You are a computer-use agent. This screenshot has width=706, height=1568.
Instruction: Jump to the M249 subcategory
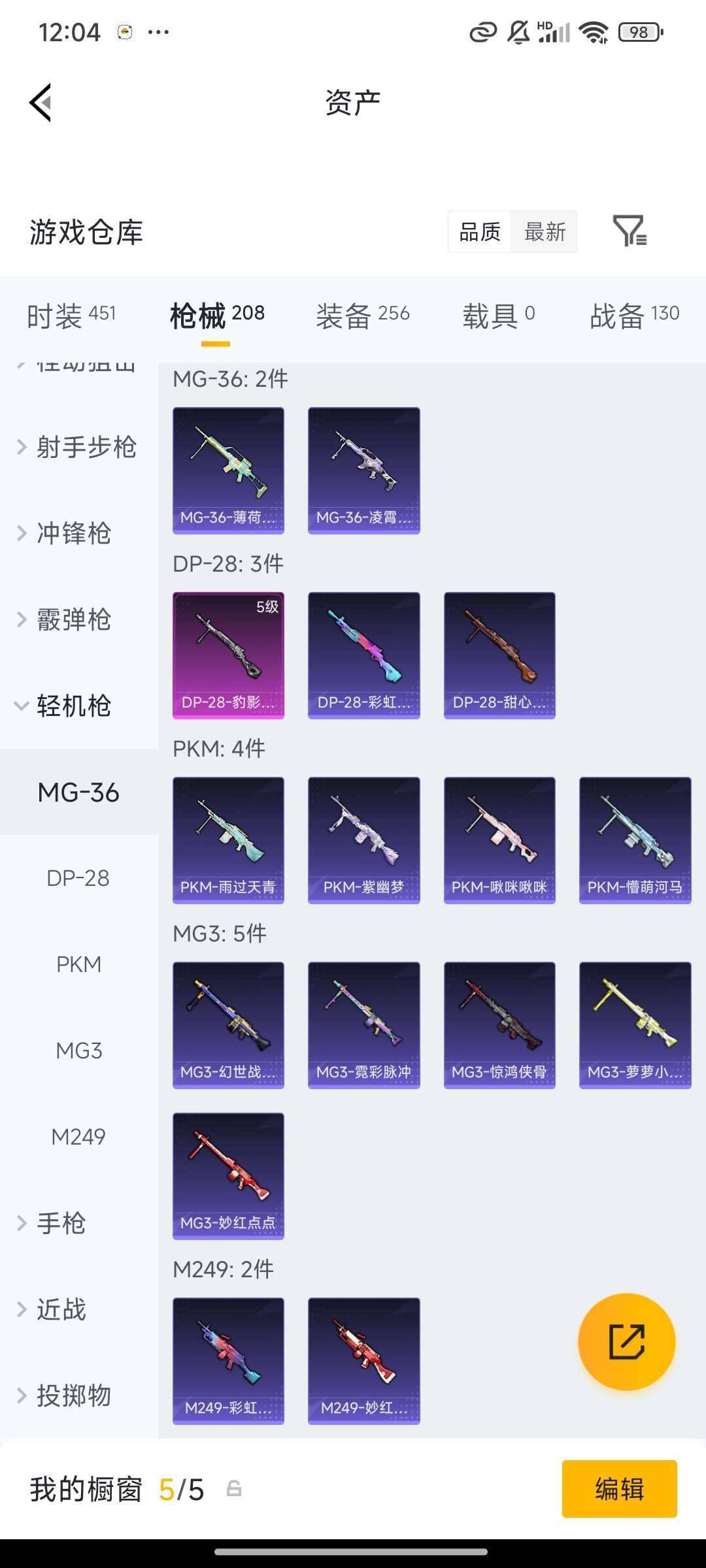[x=78, y=1137]
